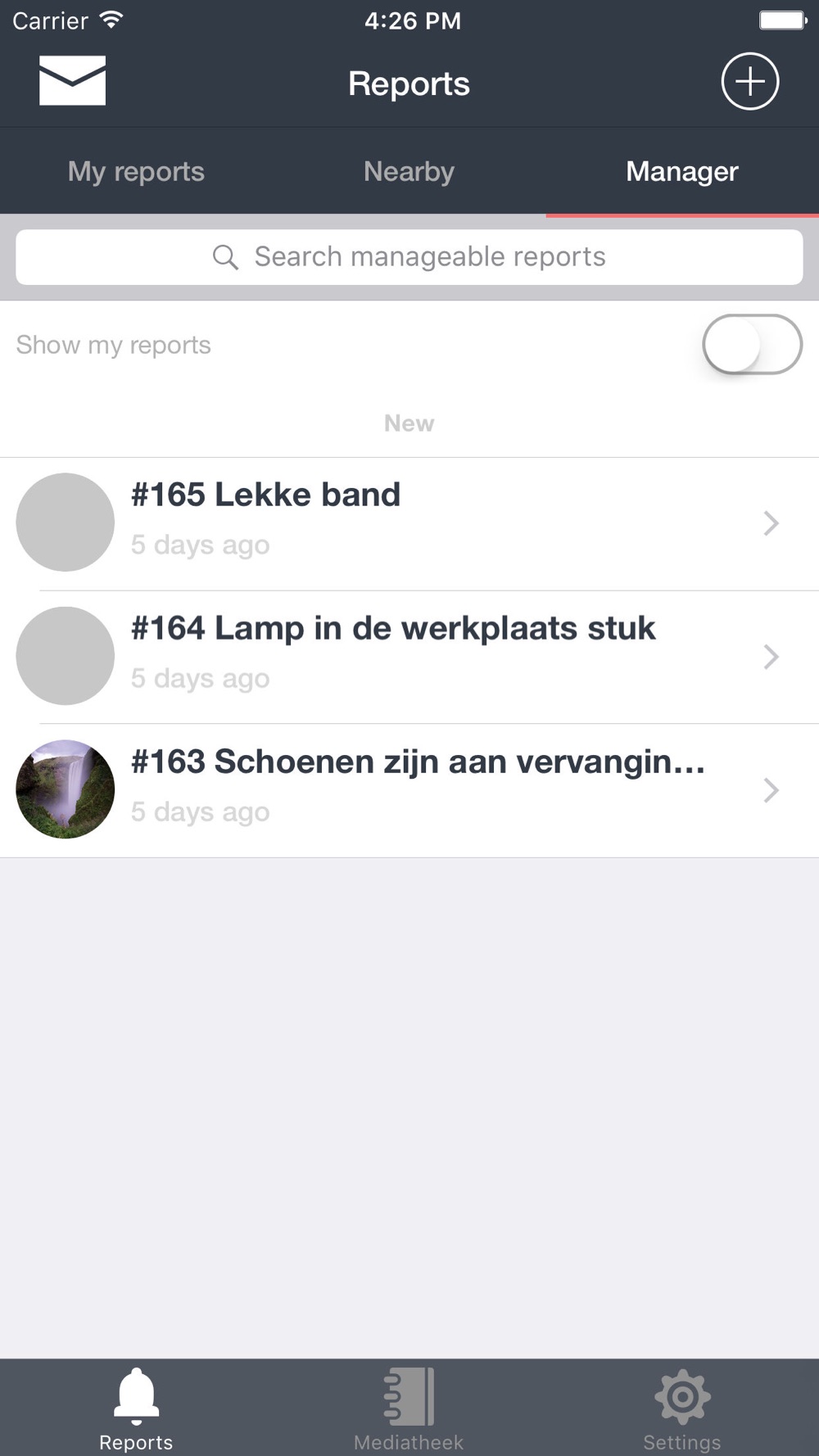Open the envelope messages icon
Screen dimensions: 819x1456
tap(72, 81)
